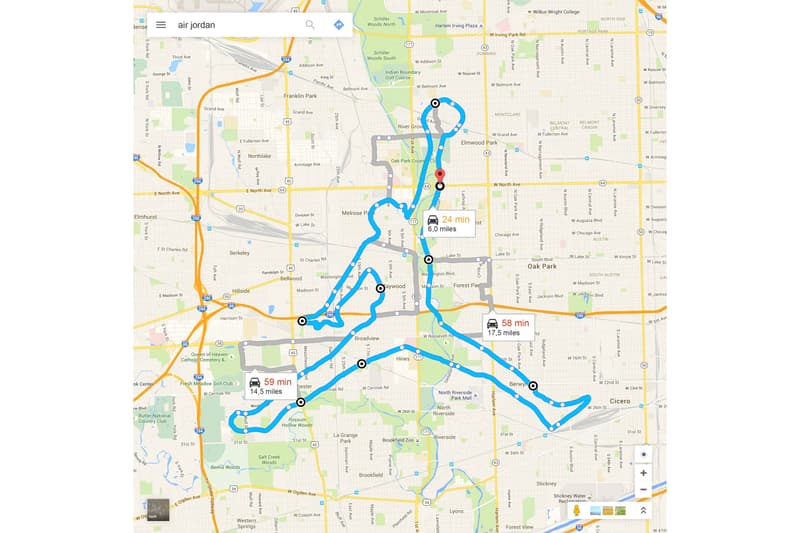Expand the imagery panel with double chevron
The height and width of the screenshot is (533, 800).
pyautogui.click(x=643, y=511)
